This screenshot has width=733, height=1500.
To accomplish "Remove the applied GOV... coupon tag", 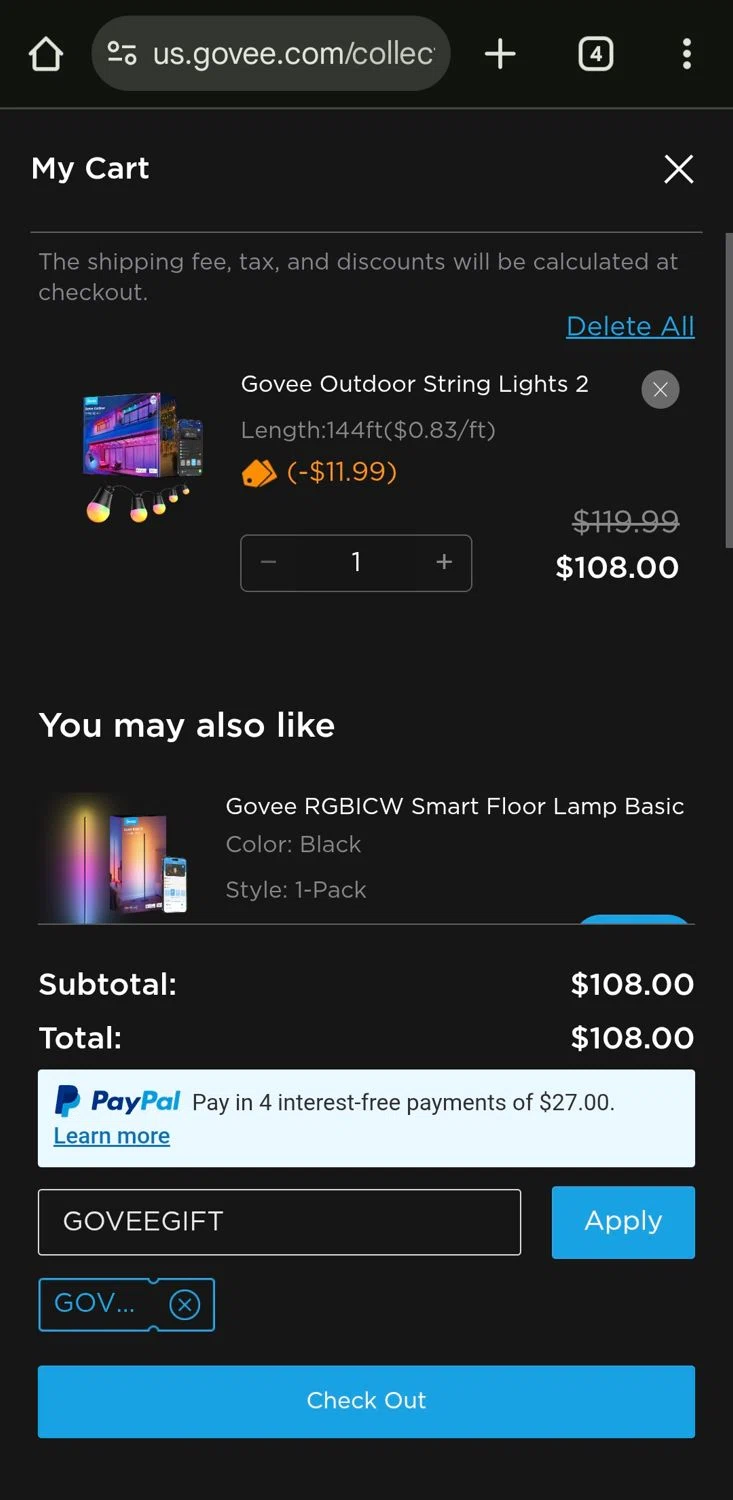I will (184, 1305).
